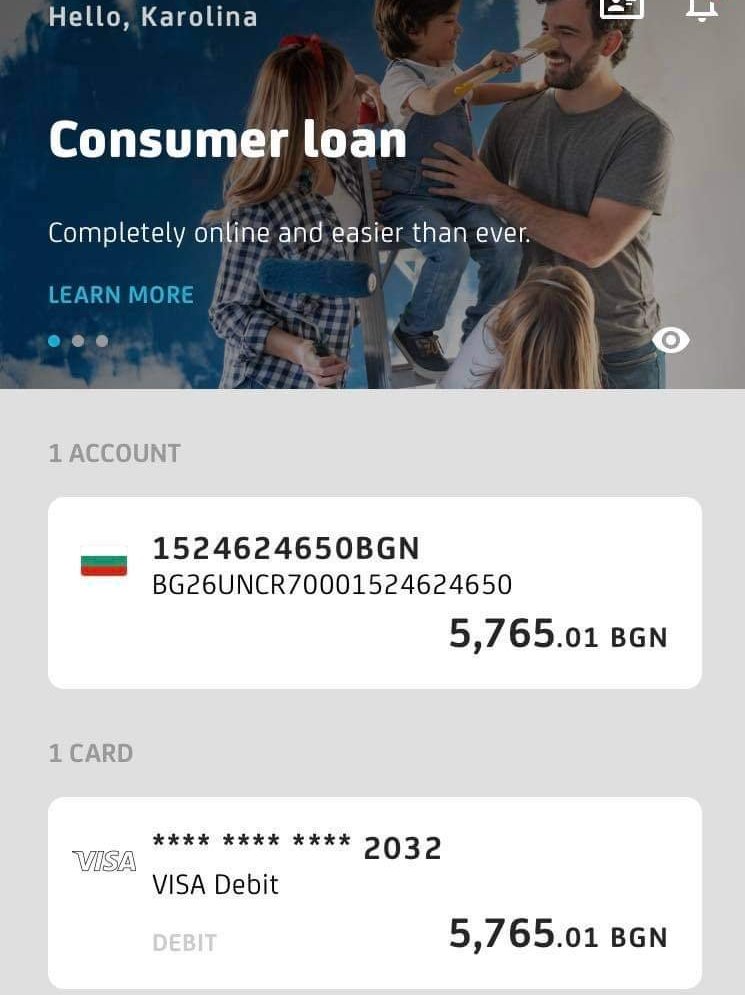Open the profile card icon
The height and width of the screenshot is (995, 745).
[x=621, y=7]
